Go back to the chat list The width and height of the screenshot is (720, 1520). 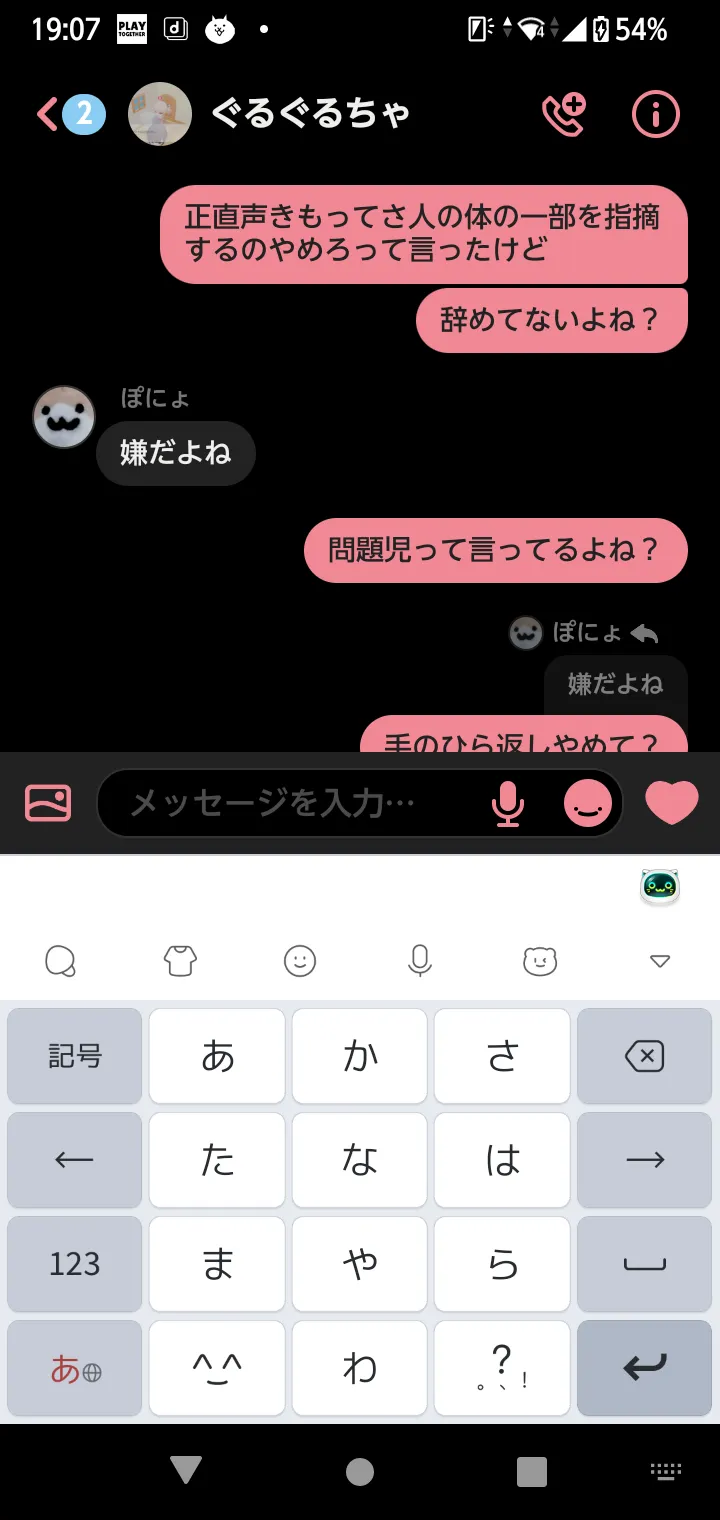pyautogui.click(x=48, y=114)
